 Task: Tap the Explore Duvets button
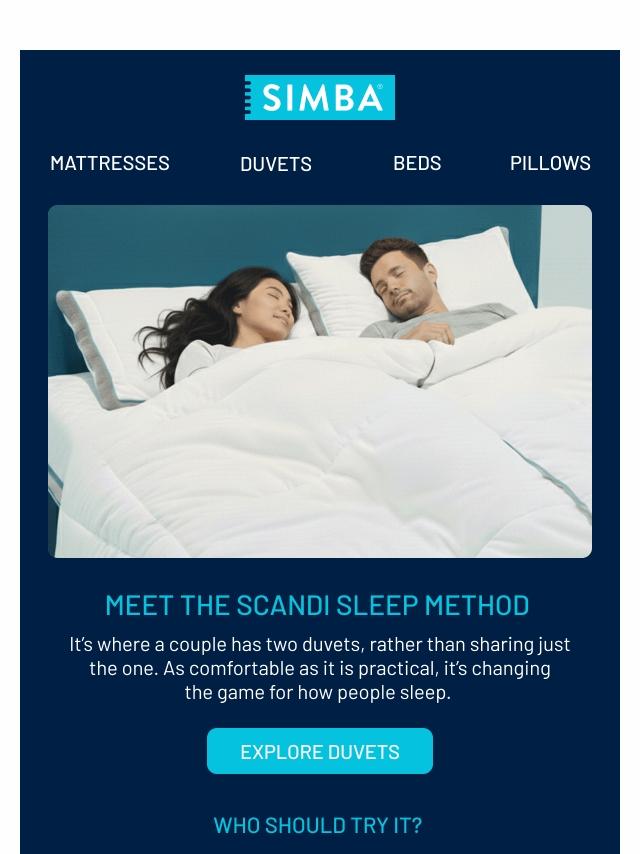click(x=320, y=751)
